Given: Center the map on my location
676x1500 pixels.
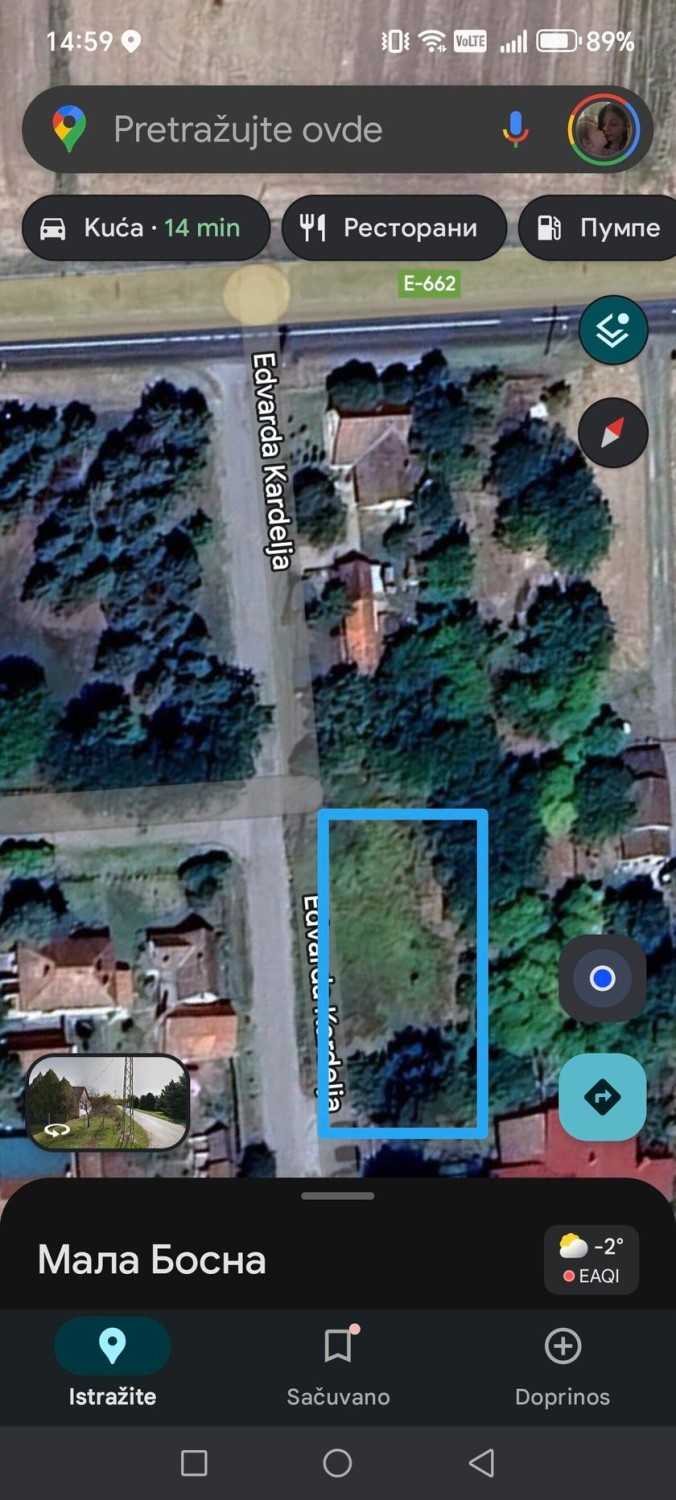Looking at the screenshot, I should 602,978.
